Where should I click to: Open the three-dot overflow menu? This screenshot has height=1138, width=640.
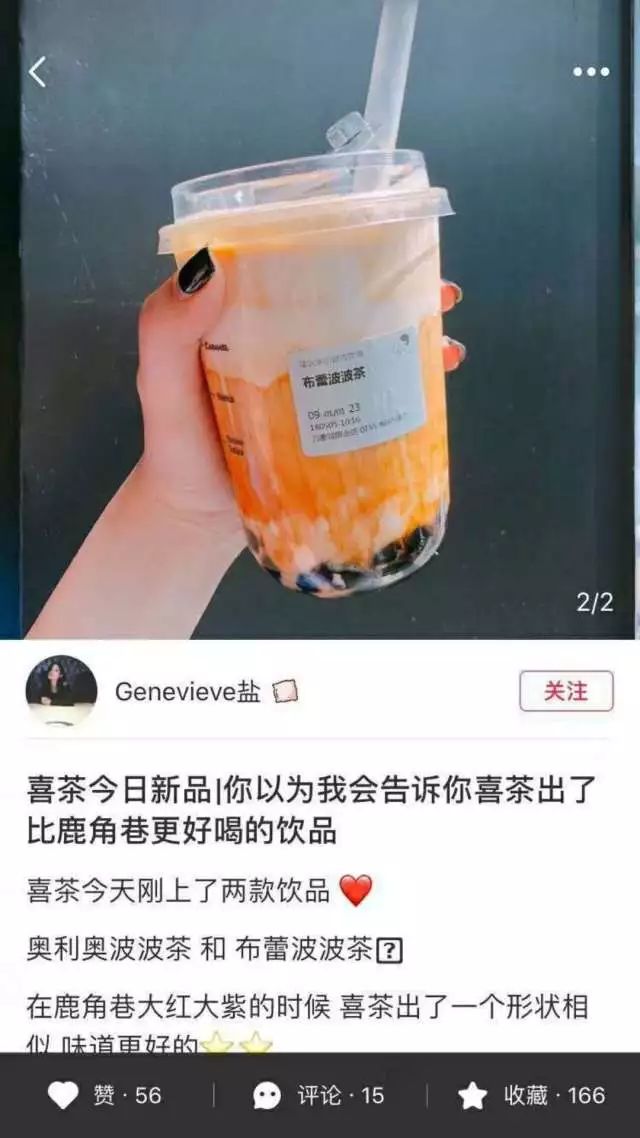click(591, 72)
